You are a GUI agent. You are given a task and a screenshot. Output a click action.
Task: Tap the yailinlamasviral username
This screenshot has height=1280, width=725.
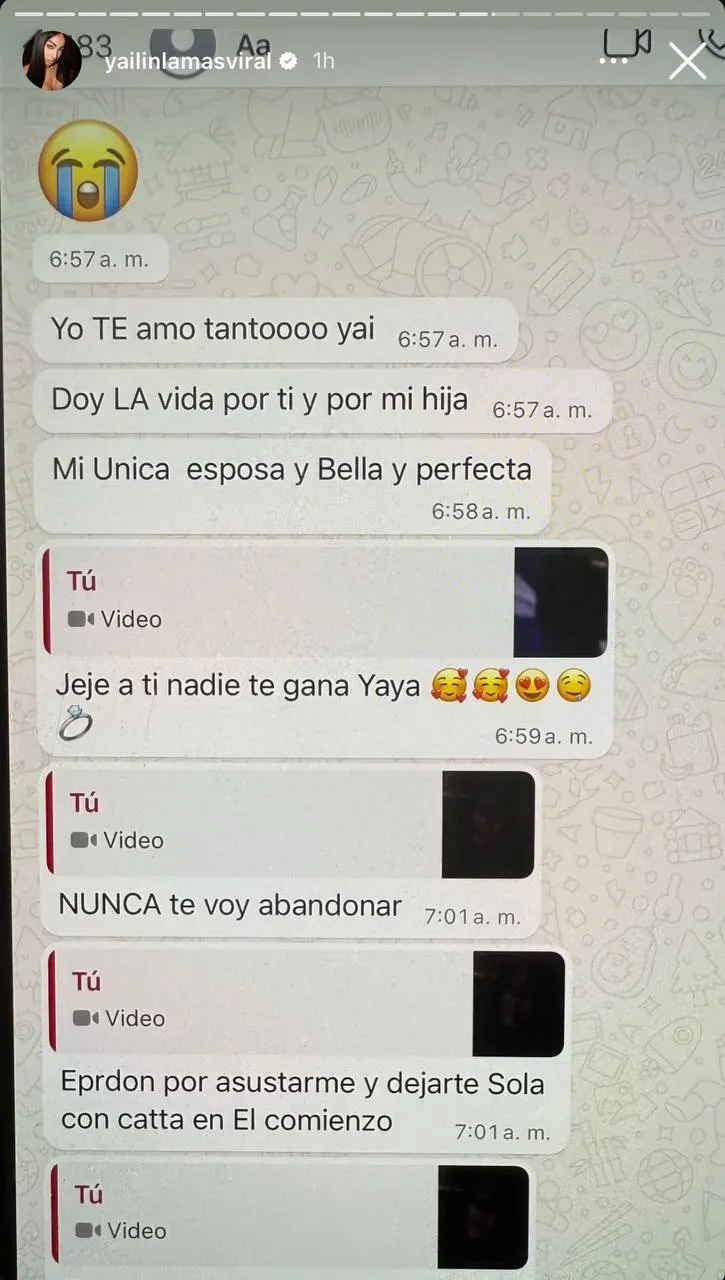(188, 61)
